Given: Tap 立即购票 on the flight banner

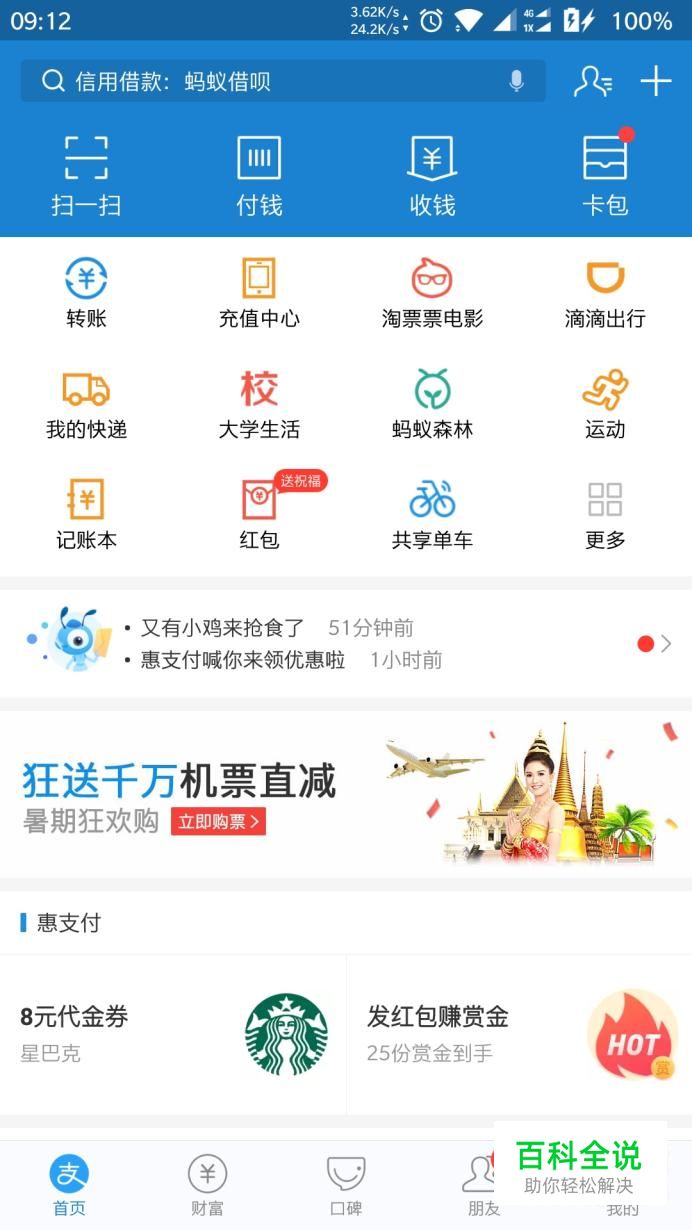Looking at the screenshot, I should (218, 822).
